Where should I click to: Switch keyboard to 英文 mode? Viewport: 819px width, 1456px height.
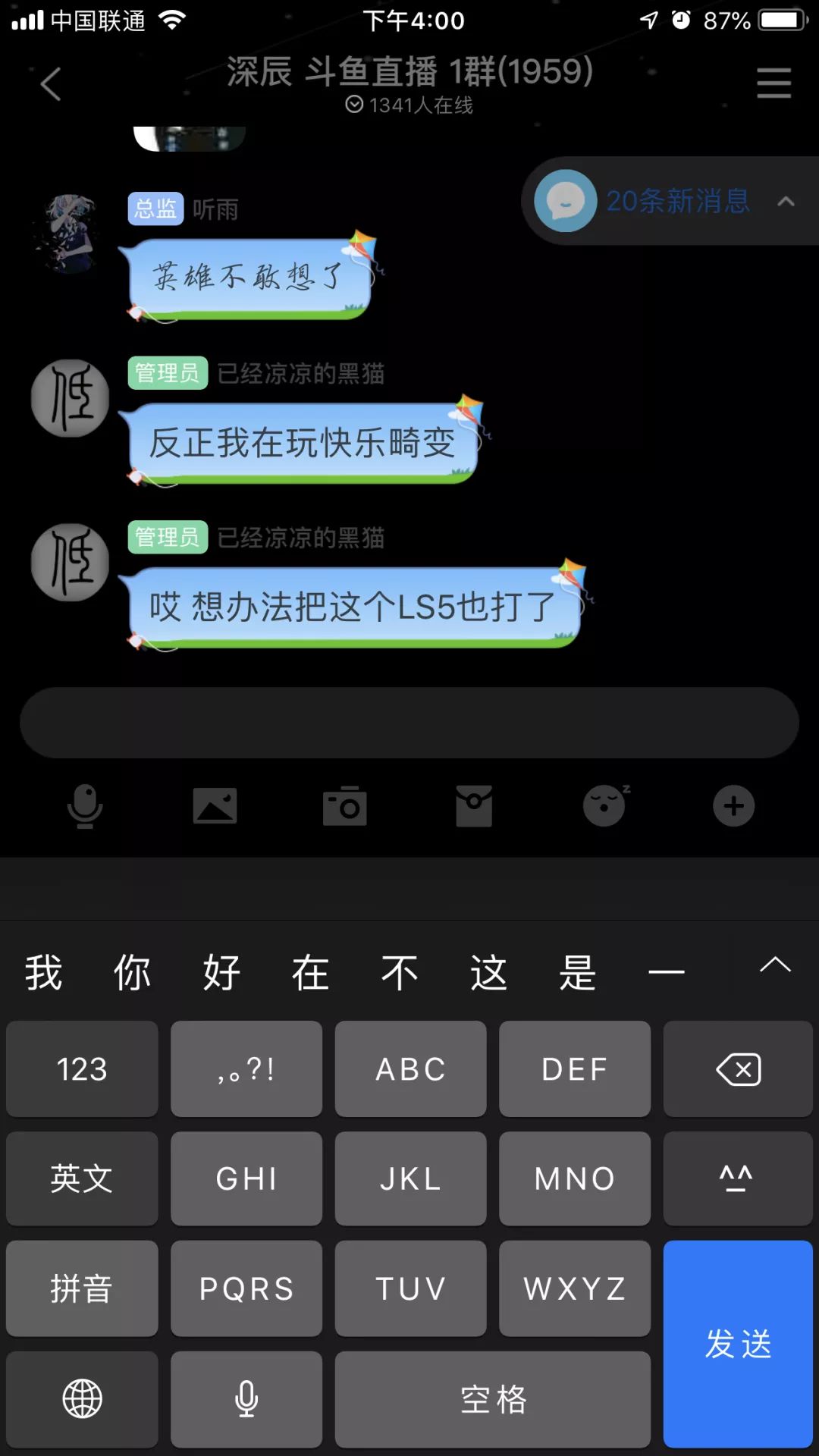82,1179
